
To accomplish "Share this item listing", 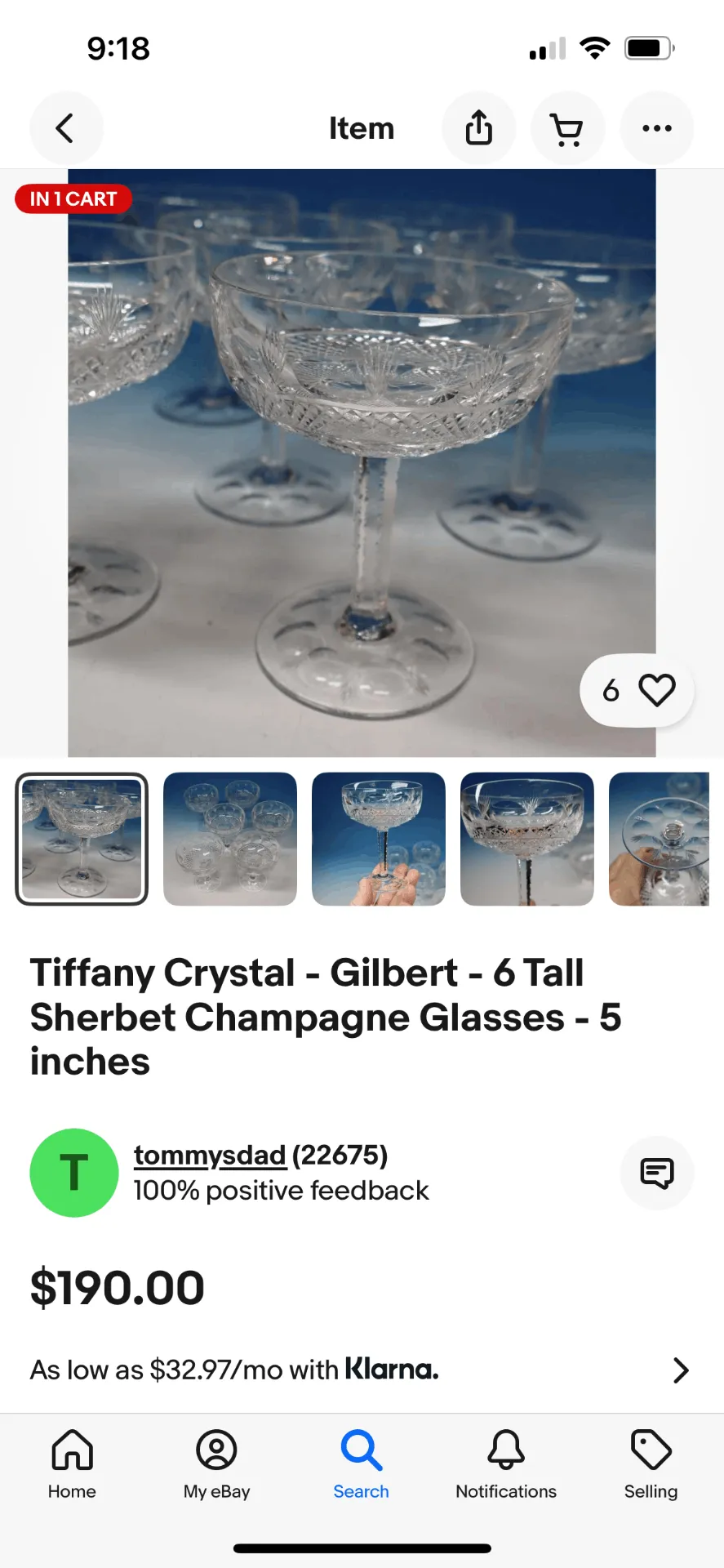I will click(x=478, y=128).
